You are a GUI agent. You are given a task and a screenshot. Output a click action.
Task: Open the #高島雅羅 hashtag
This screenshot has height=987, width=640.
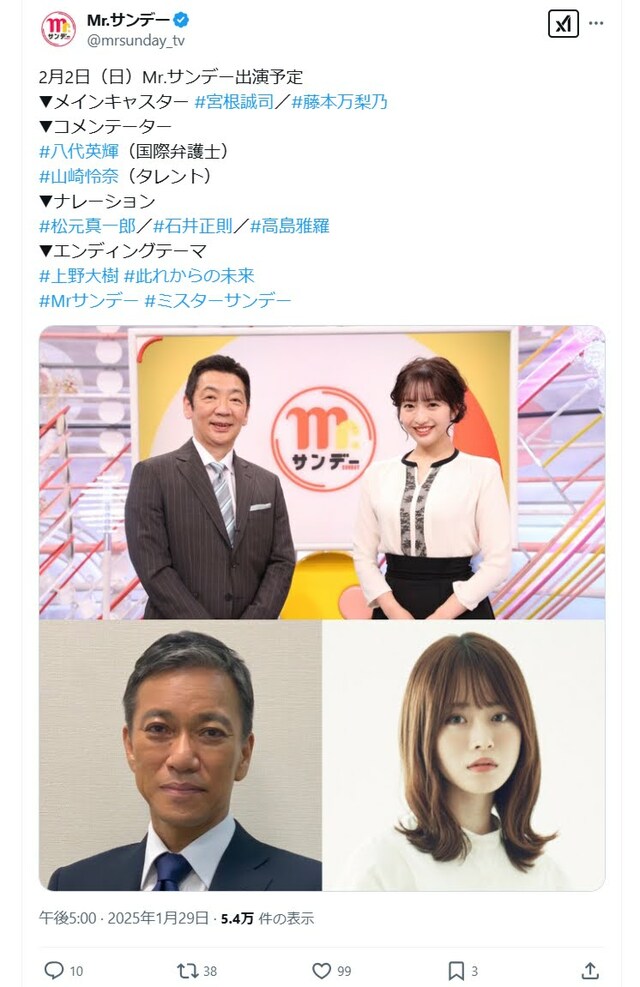click(290, 226)
